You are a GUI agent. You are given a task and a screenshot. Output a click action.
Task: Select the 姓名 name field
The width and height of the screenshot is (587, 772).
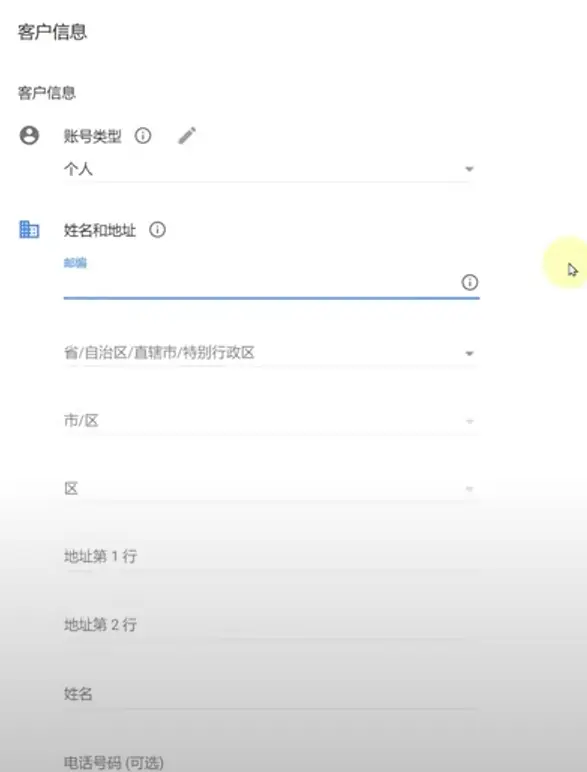(271, 694)
